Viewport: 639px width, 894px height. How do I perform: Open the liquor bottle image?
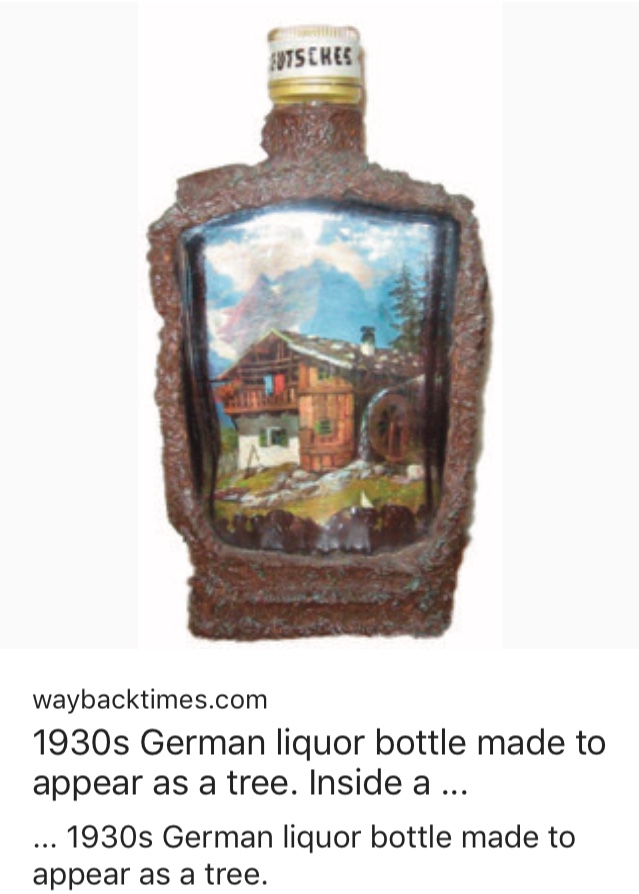(x=319, y=330)
